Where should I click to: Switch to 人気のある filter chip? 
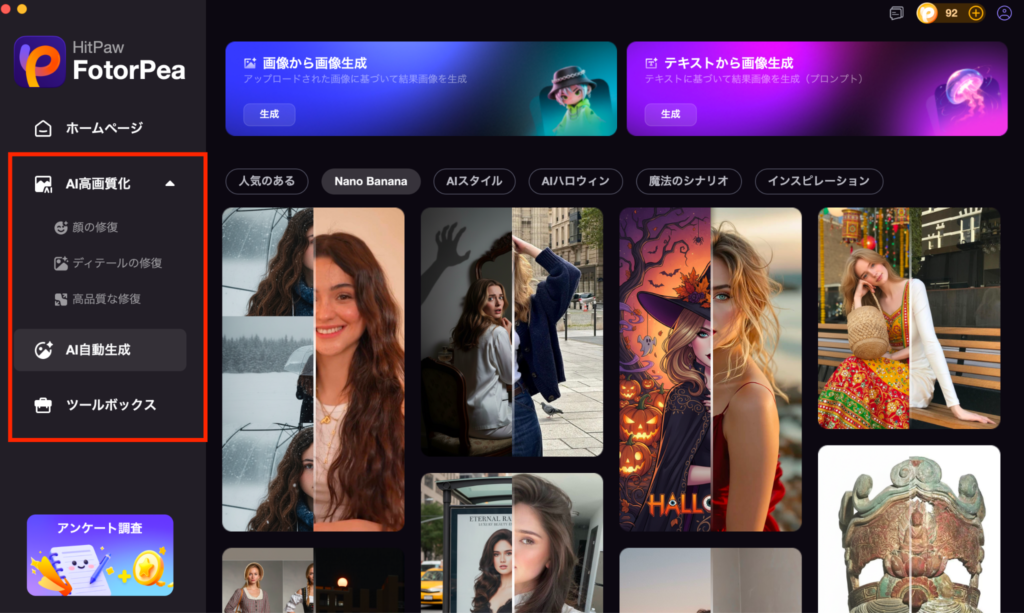[x=267, y=181]
